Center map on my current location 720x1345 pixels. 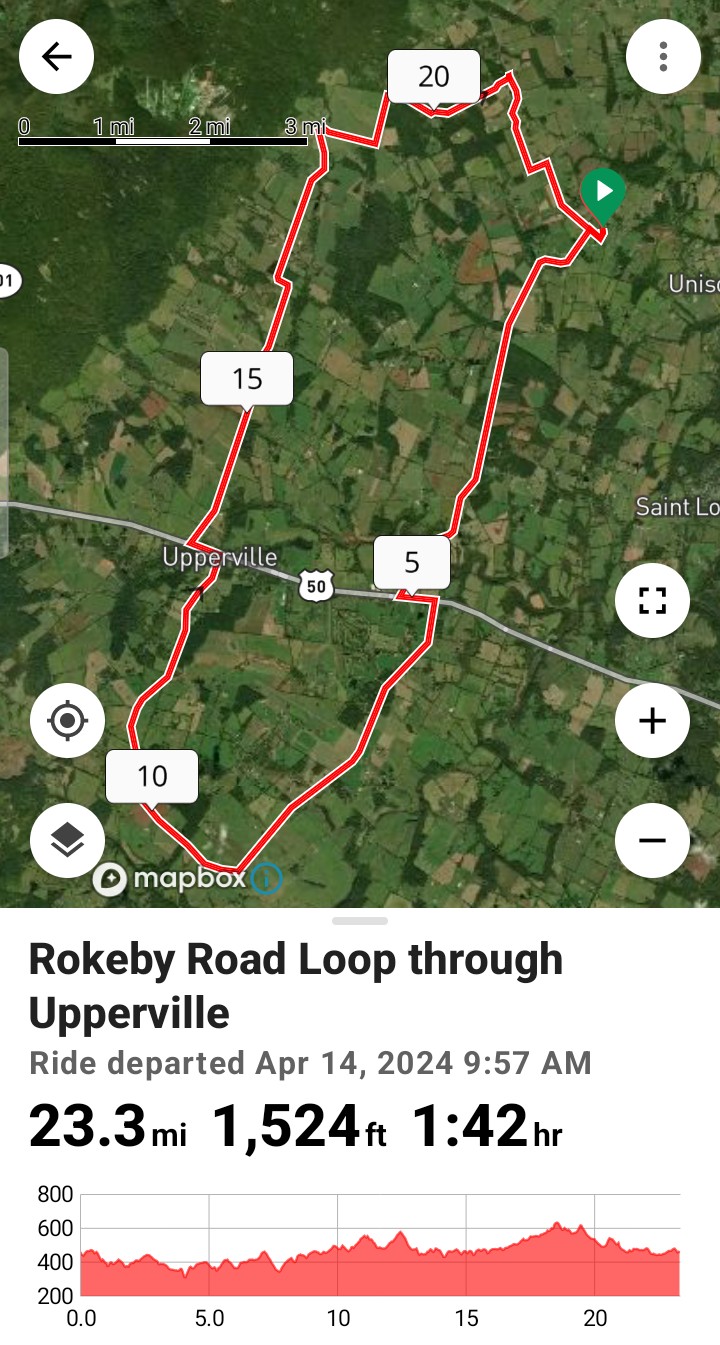coord(67,721)
